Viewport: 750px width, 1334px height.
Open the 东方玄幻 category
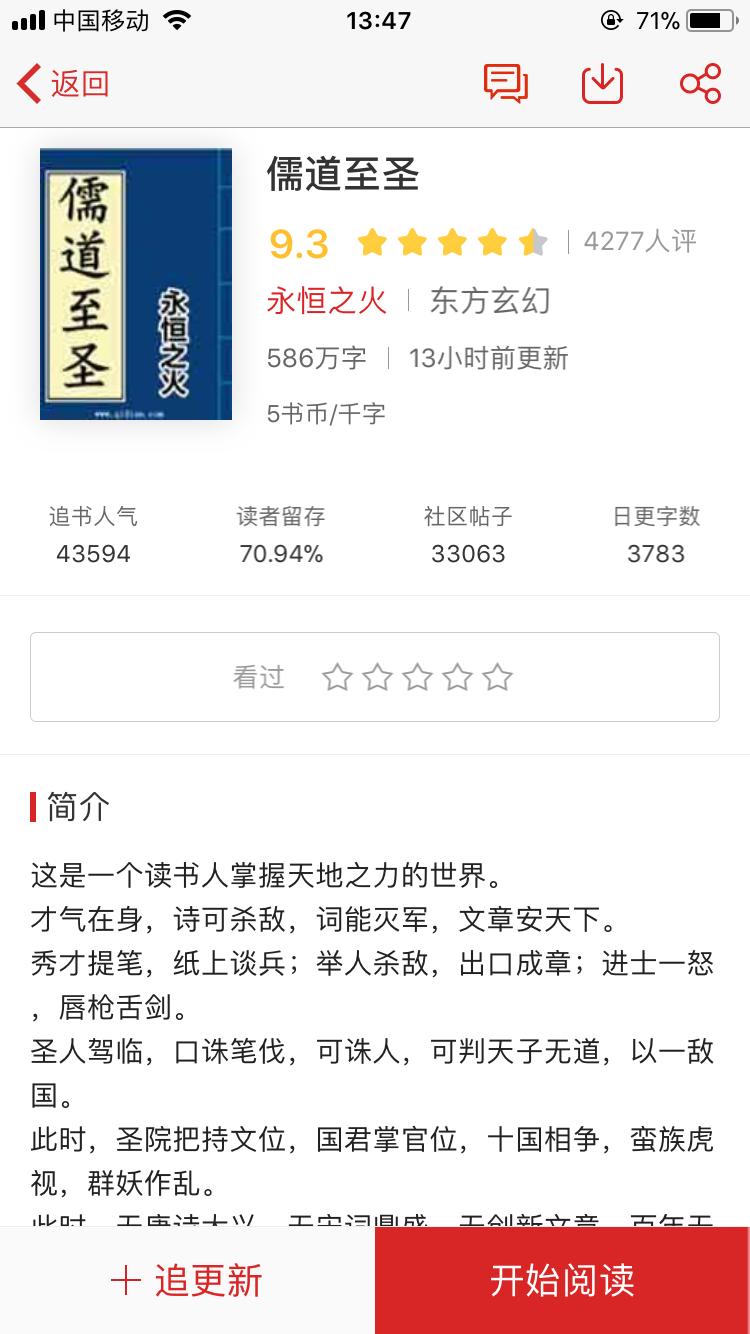click(490, 301)
